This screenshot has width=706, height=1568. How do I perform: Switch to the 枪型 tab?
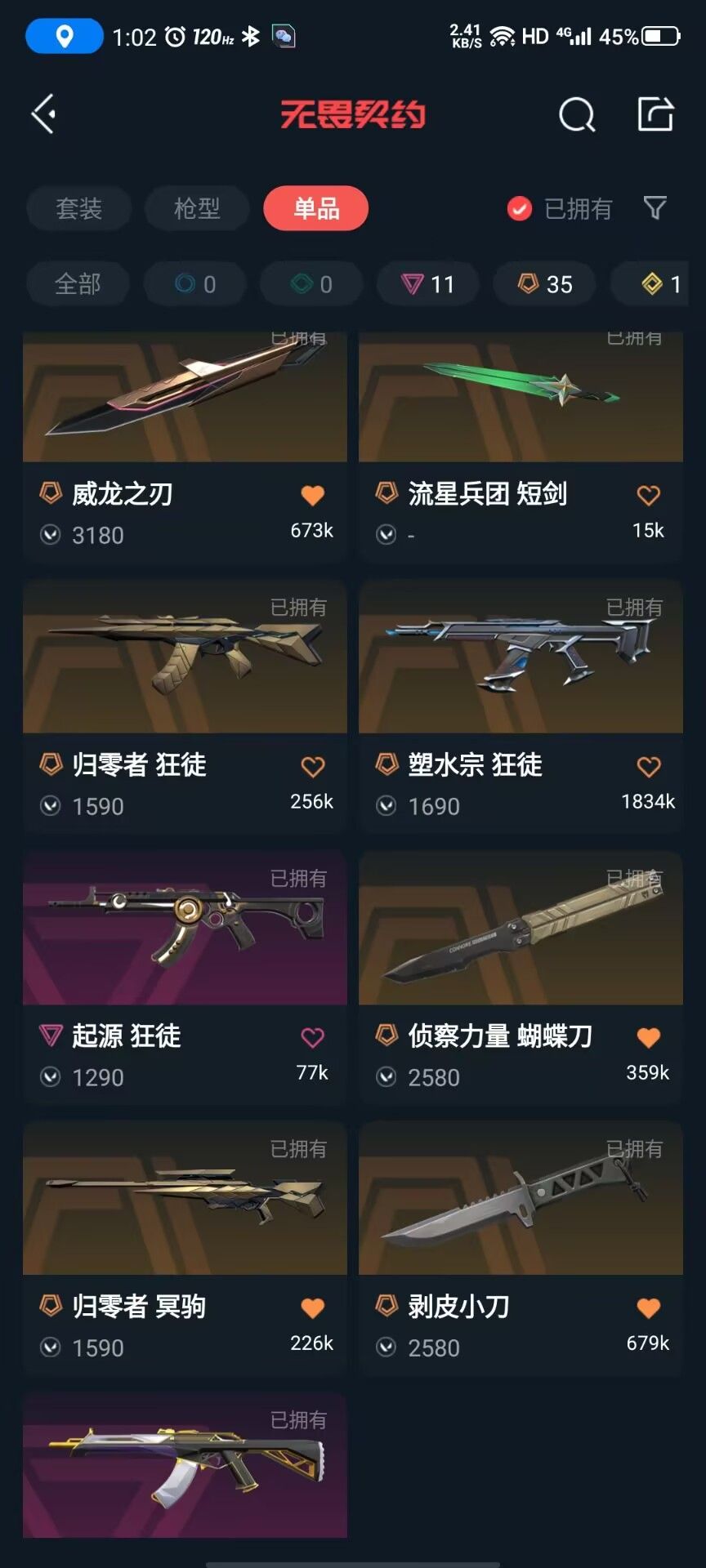click(x=197, y=208)
